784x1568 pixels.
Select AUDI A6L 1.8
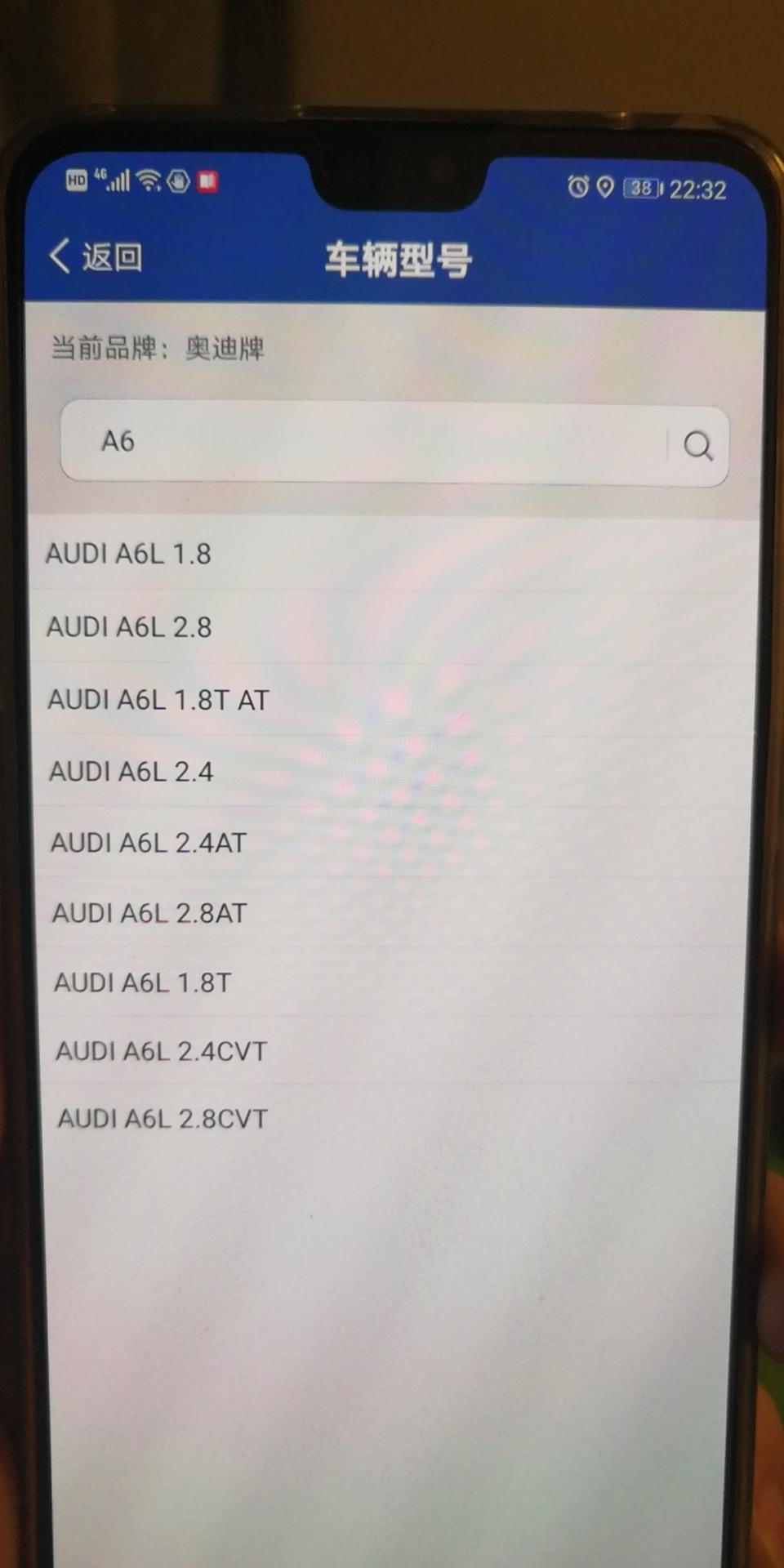(x=129, y=554)
